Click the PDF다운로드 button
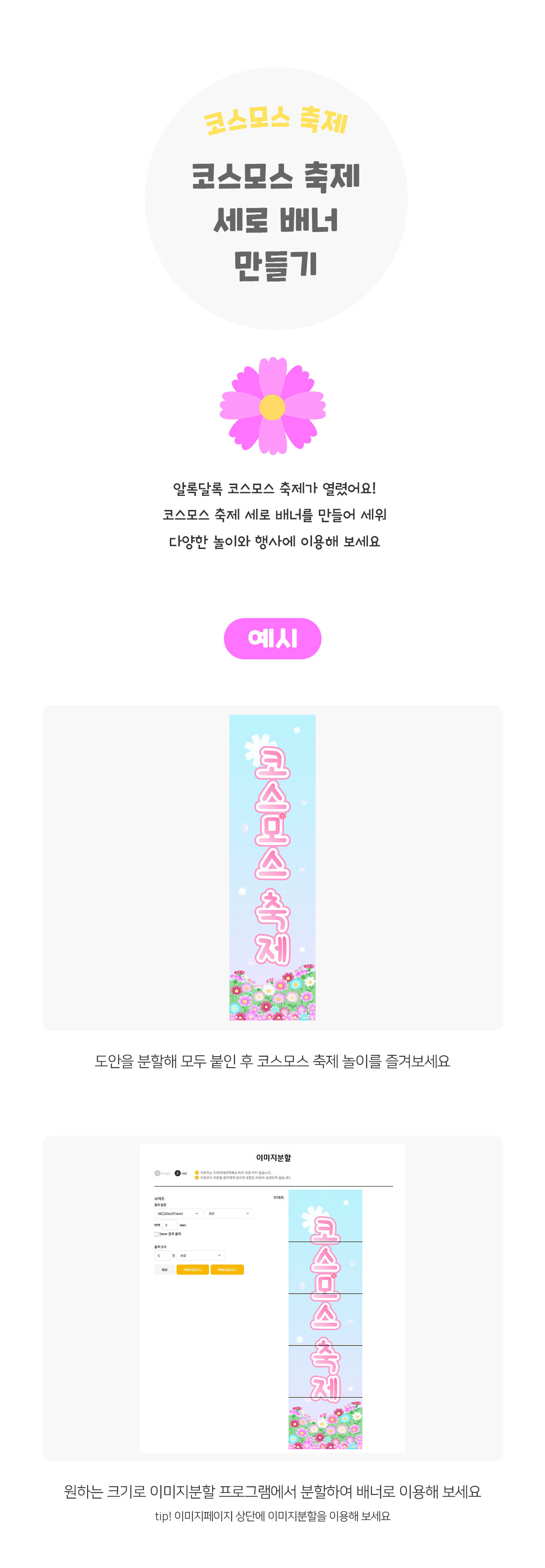545x1568 pixels. (x=193, y=1270)
